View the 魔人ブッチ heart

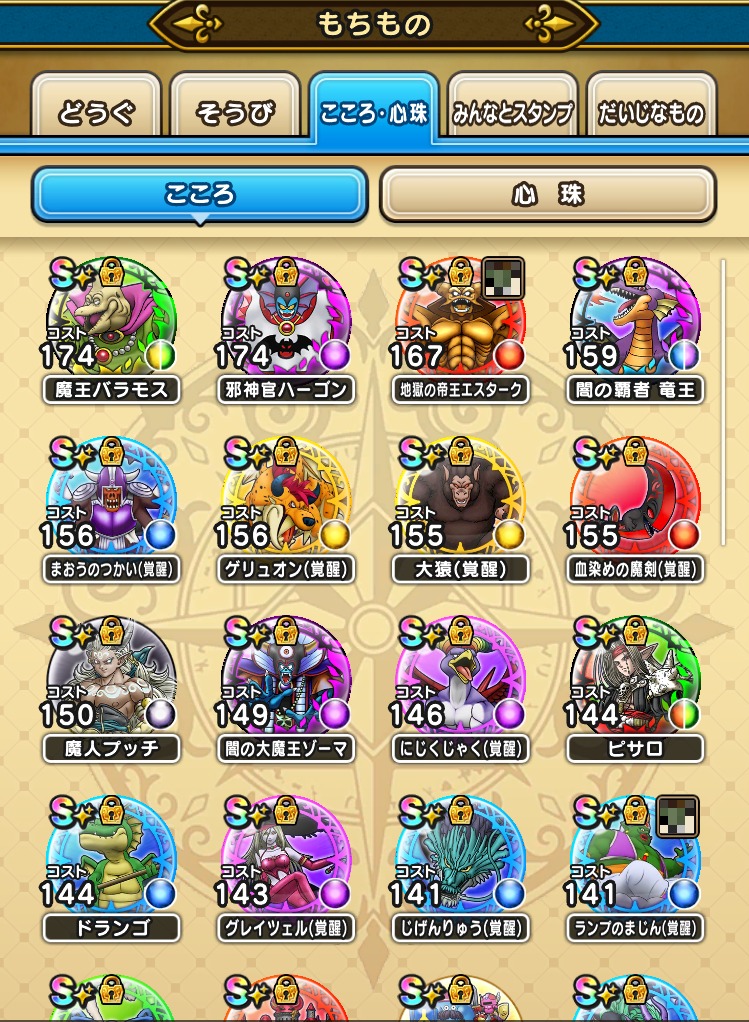point(112,682)
